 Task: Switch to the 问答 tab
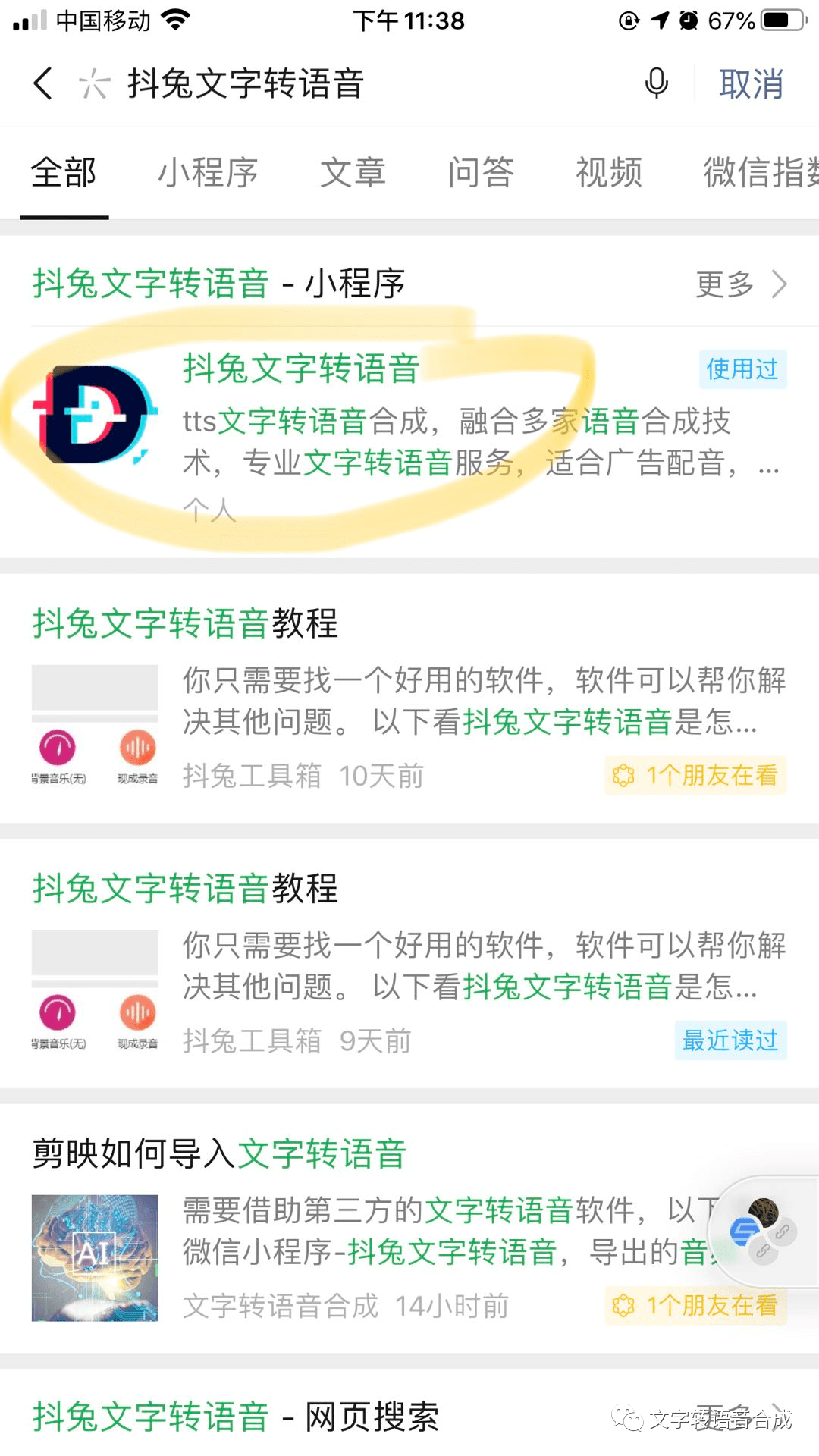(481, 173)
